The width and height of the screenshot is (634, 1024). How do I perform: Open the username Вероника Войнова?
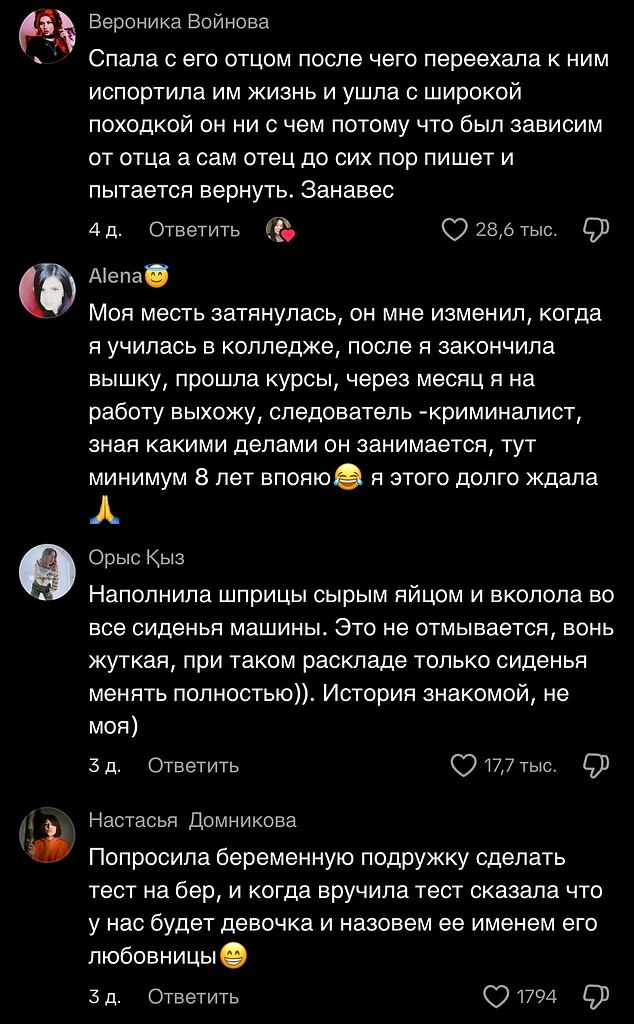(x=179, y=22)
